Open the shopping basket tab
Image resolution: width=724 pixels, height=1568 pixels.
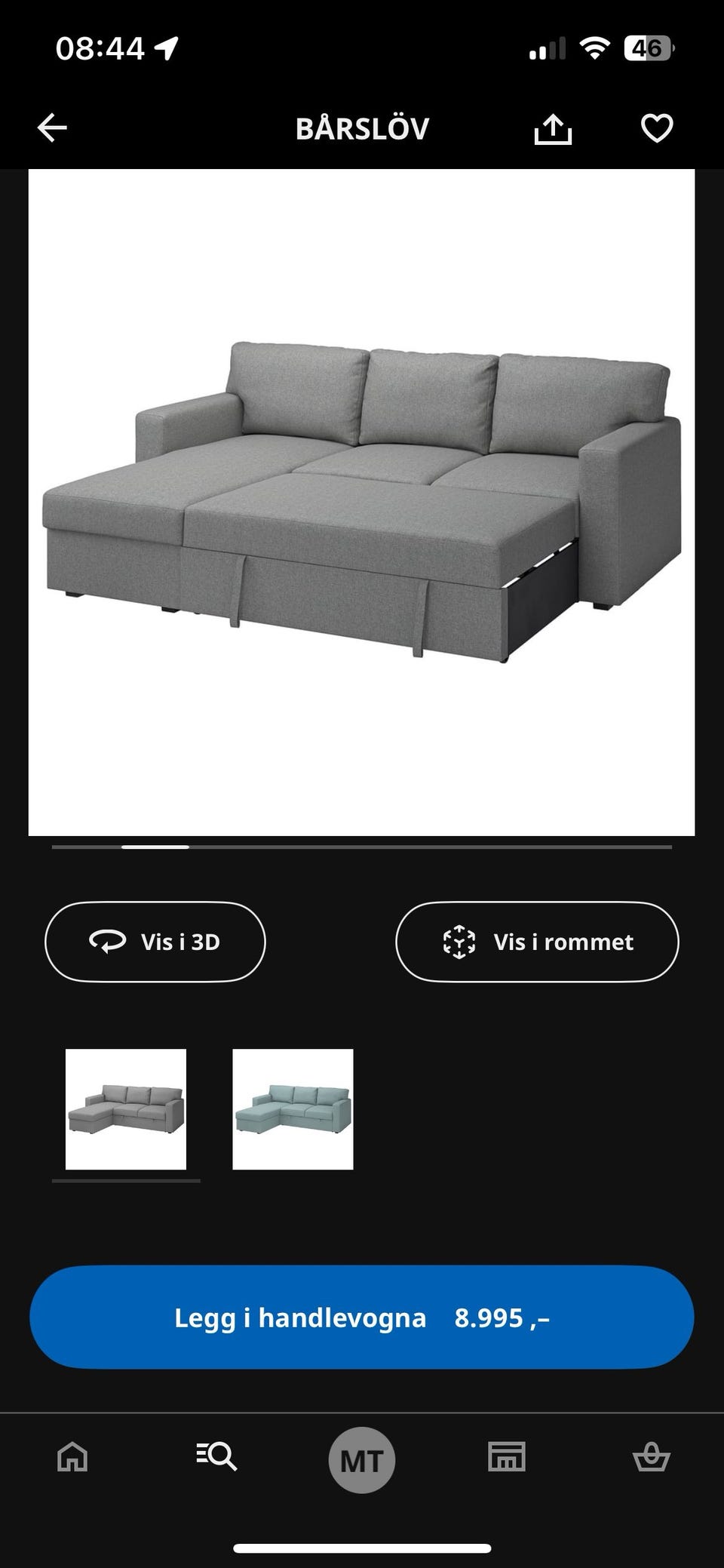(x=651, y=1457)
